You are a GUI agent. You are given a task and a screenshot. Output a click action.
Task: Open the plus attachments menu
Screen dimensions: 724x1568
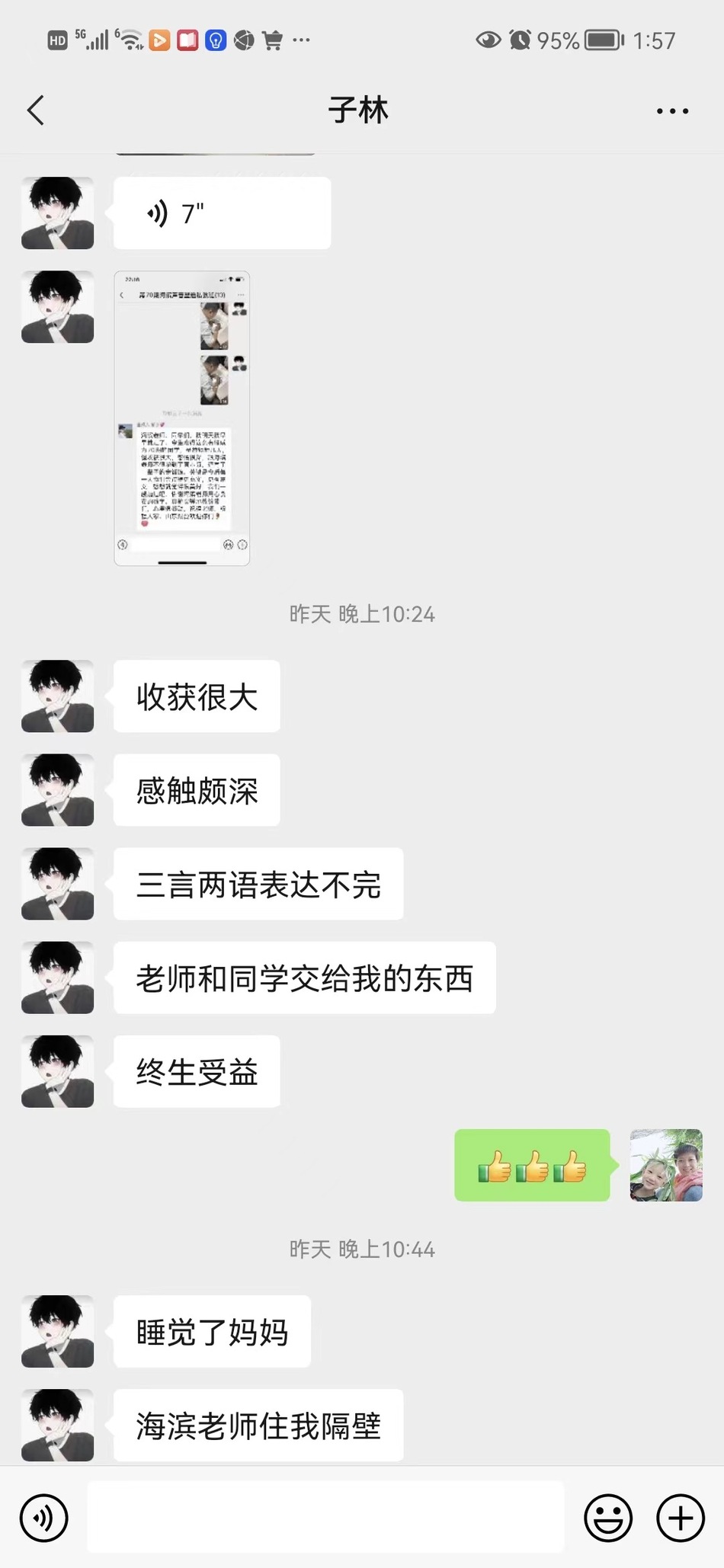coord(680,1518)
